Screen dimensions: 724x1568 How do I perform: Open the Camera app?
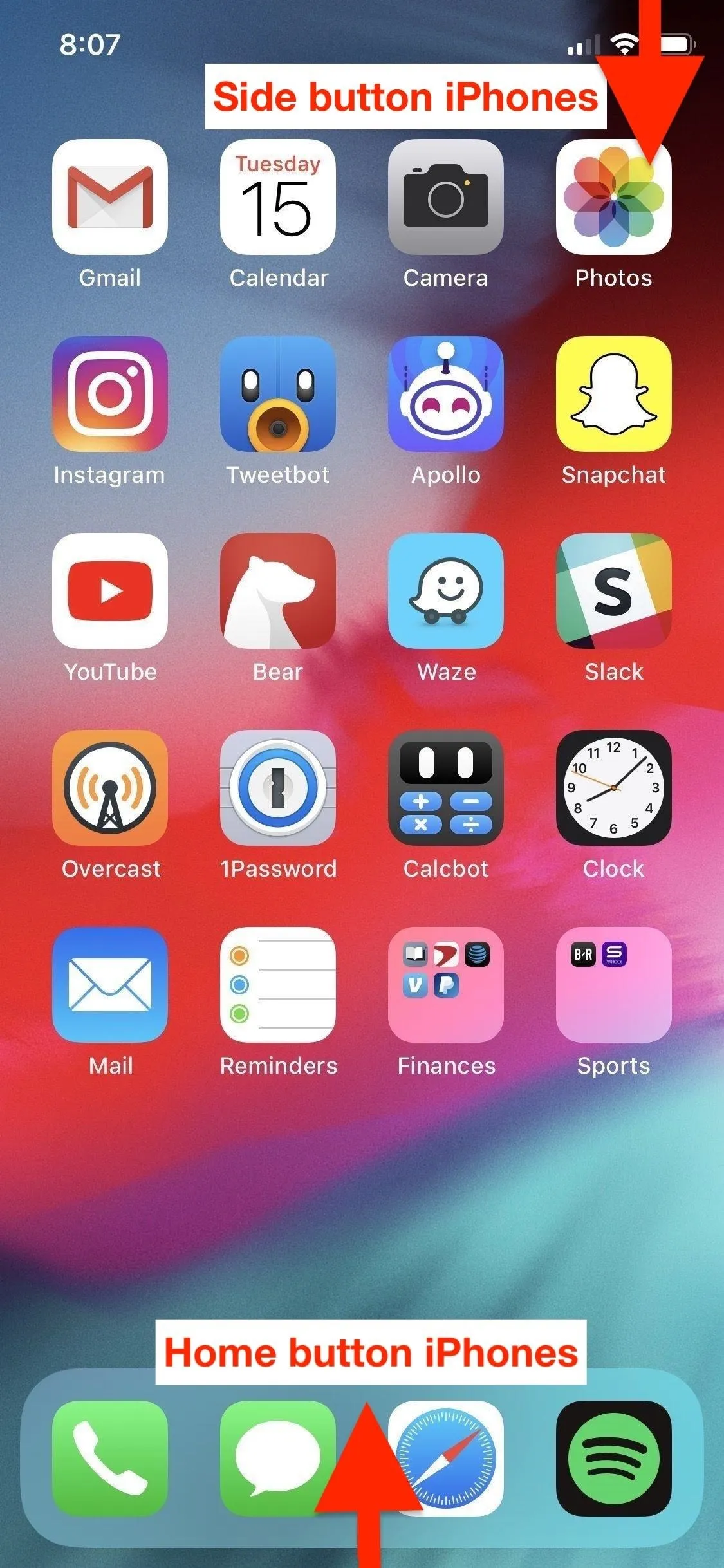[446, 197]
